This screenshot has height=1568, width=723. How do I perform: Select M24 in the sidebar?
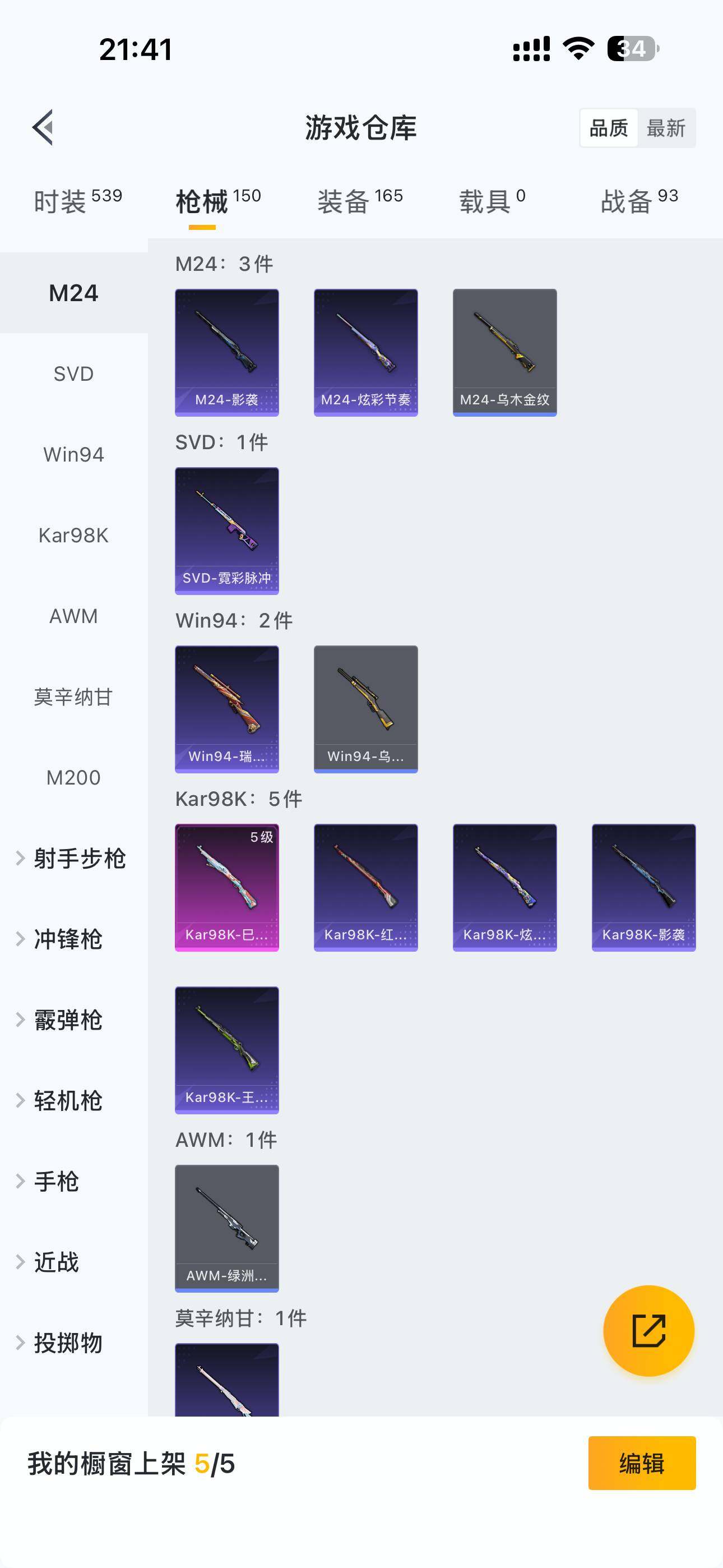tap(73, 293)
